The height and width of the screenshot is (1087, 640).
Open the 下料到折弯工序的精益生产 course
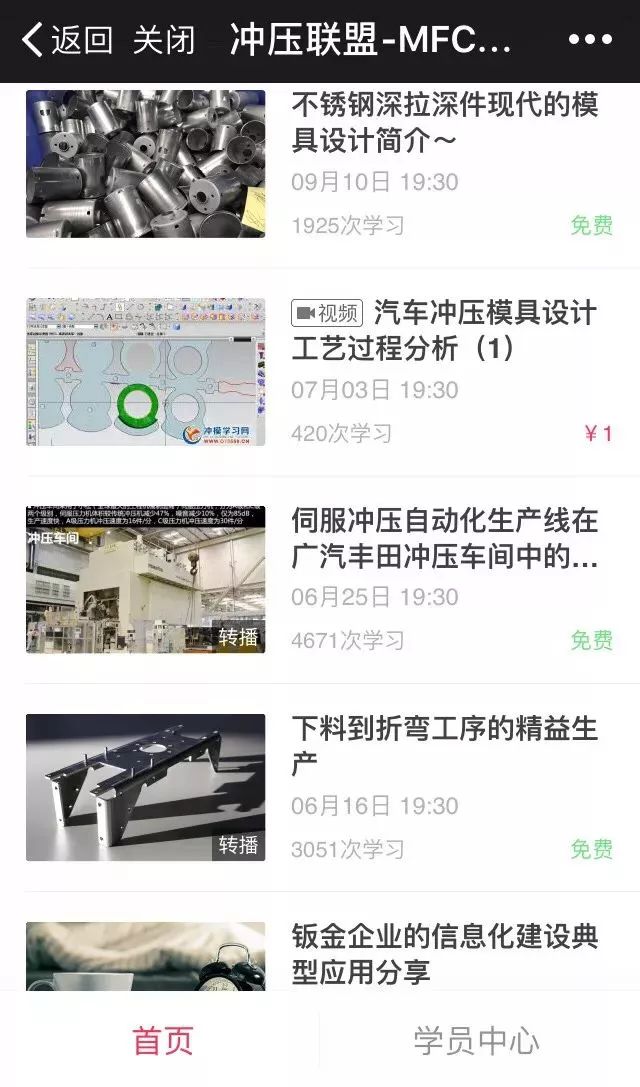point(444,746)
